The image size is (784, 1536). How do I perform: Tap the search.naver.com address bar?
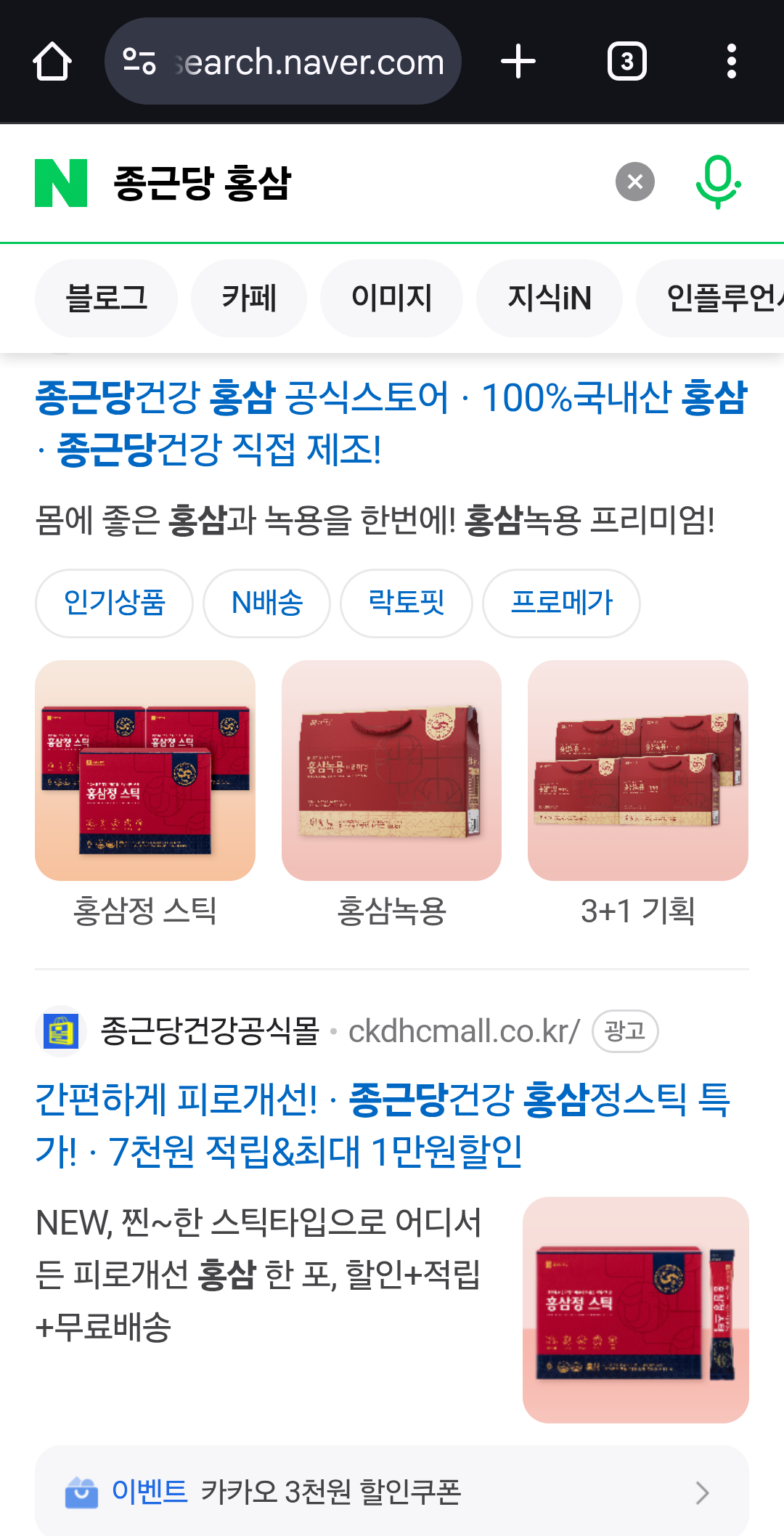(283, 61)
